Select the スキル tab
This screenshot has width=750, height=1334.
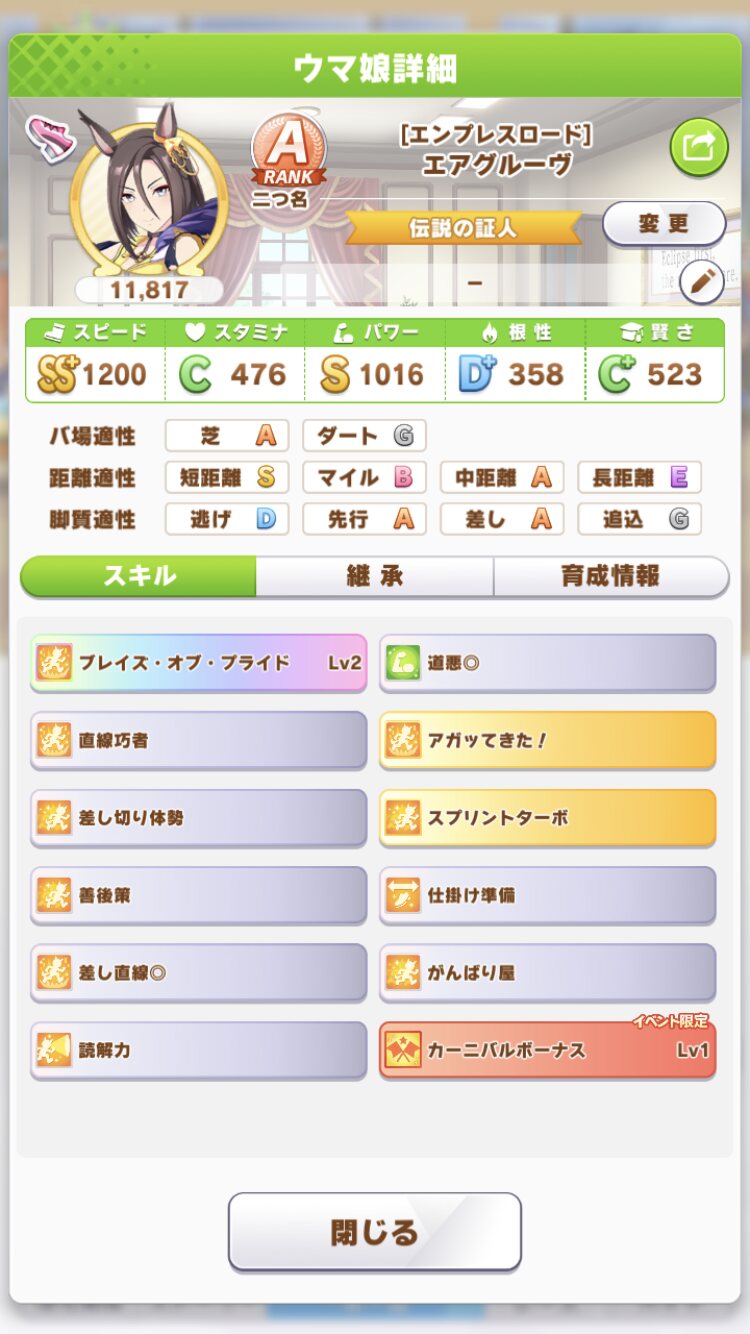pos(139,576)
